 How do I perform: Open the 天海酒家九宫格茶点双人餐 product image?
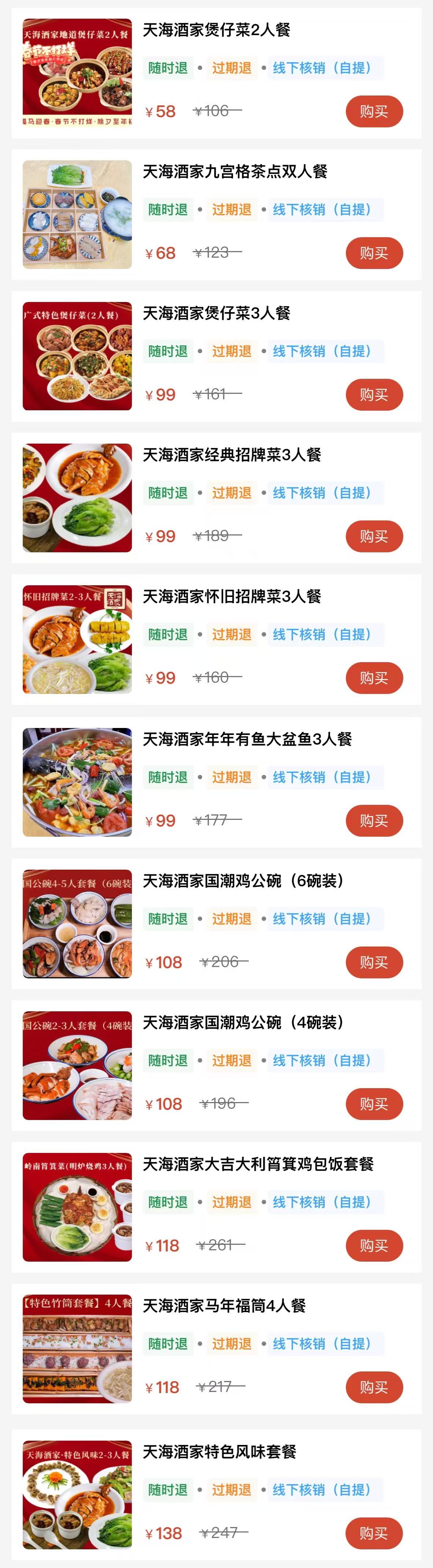coord(77,214)
